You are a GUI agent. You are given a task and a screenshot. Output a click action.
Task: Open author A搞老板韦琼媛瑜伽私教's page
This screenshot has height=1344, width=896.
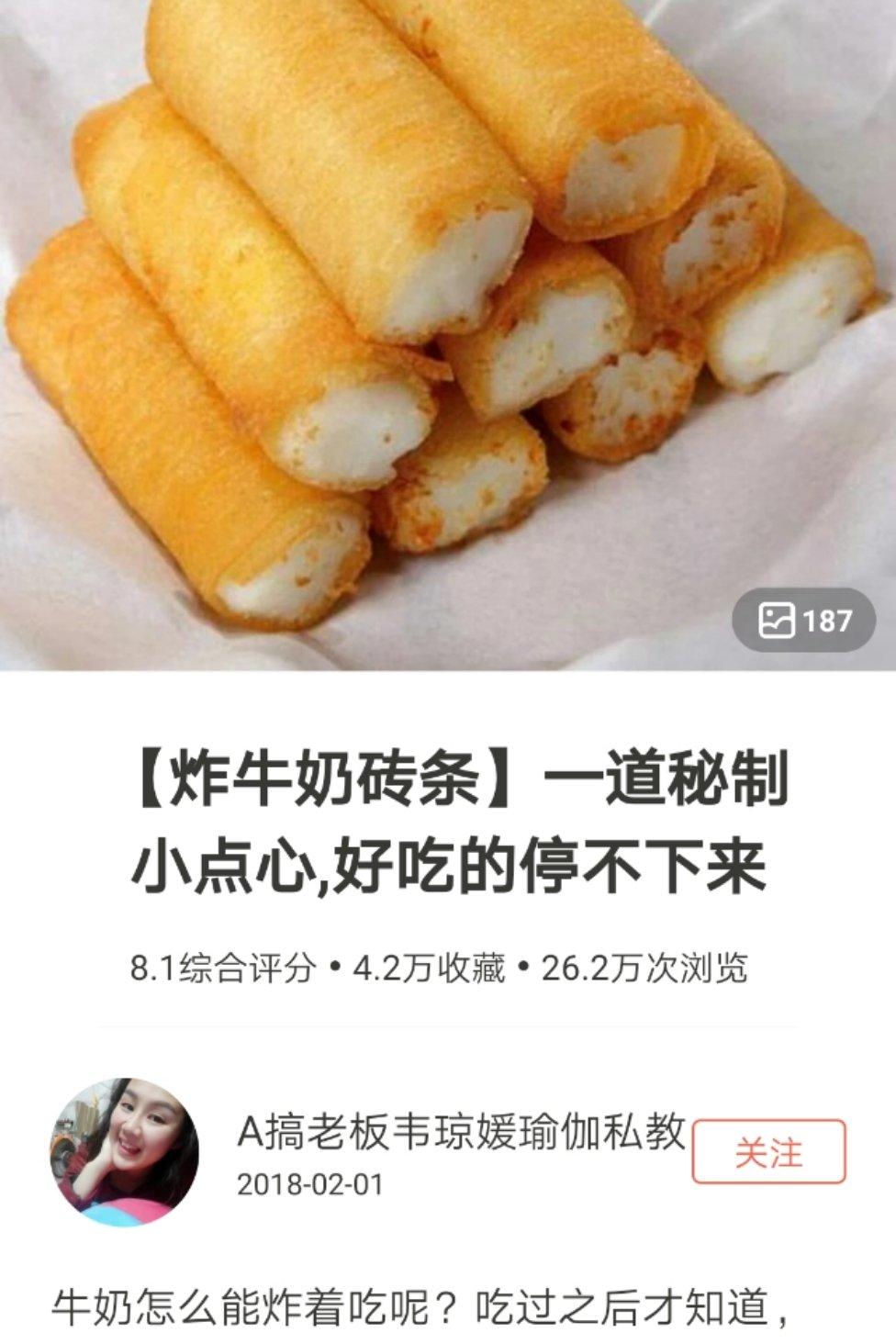pos(461,1132)
